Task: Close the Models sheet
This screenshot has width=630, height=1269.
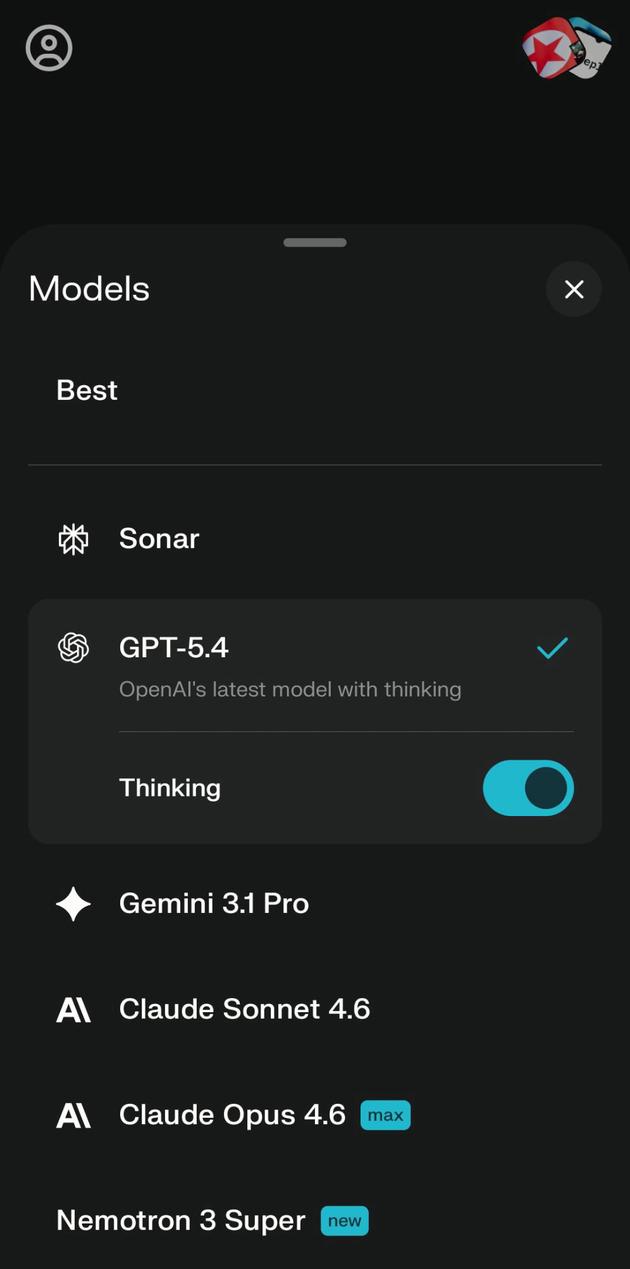Action: click(x=573, y=289)
